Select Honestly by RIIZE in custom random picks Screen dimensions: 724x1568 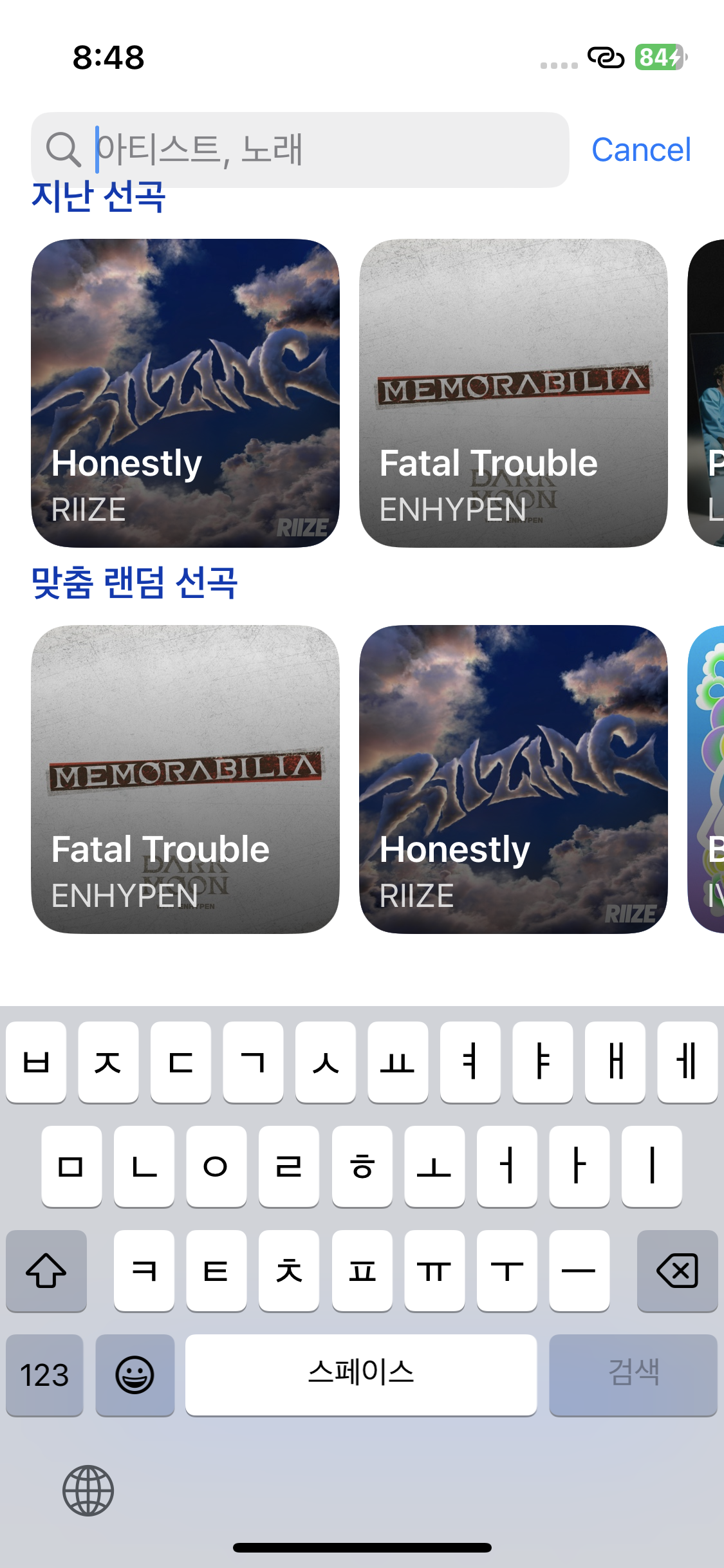(x=513, y=779)
